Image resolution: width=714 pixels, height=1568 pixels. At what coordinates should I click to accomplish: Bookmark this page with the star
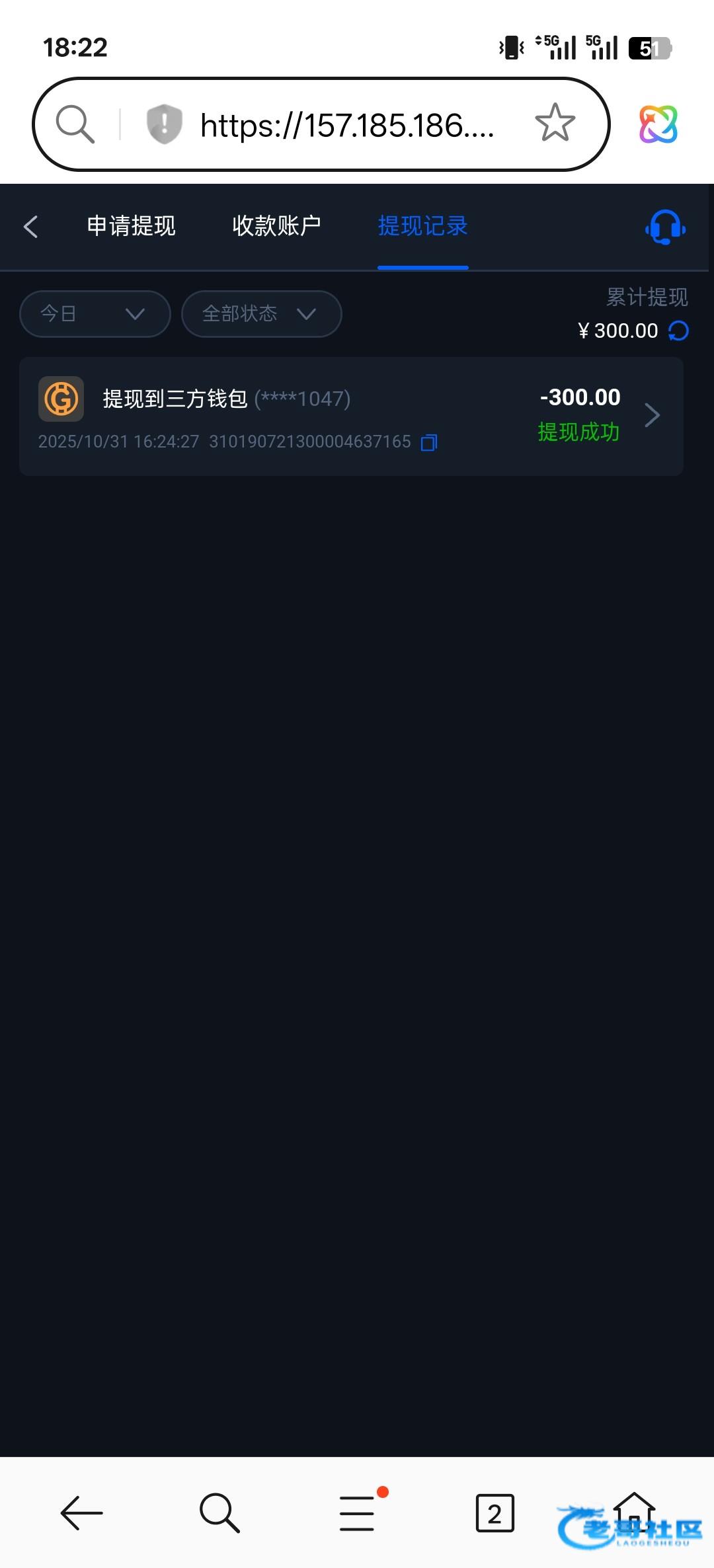[x=555, y=123]
